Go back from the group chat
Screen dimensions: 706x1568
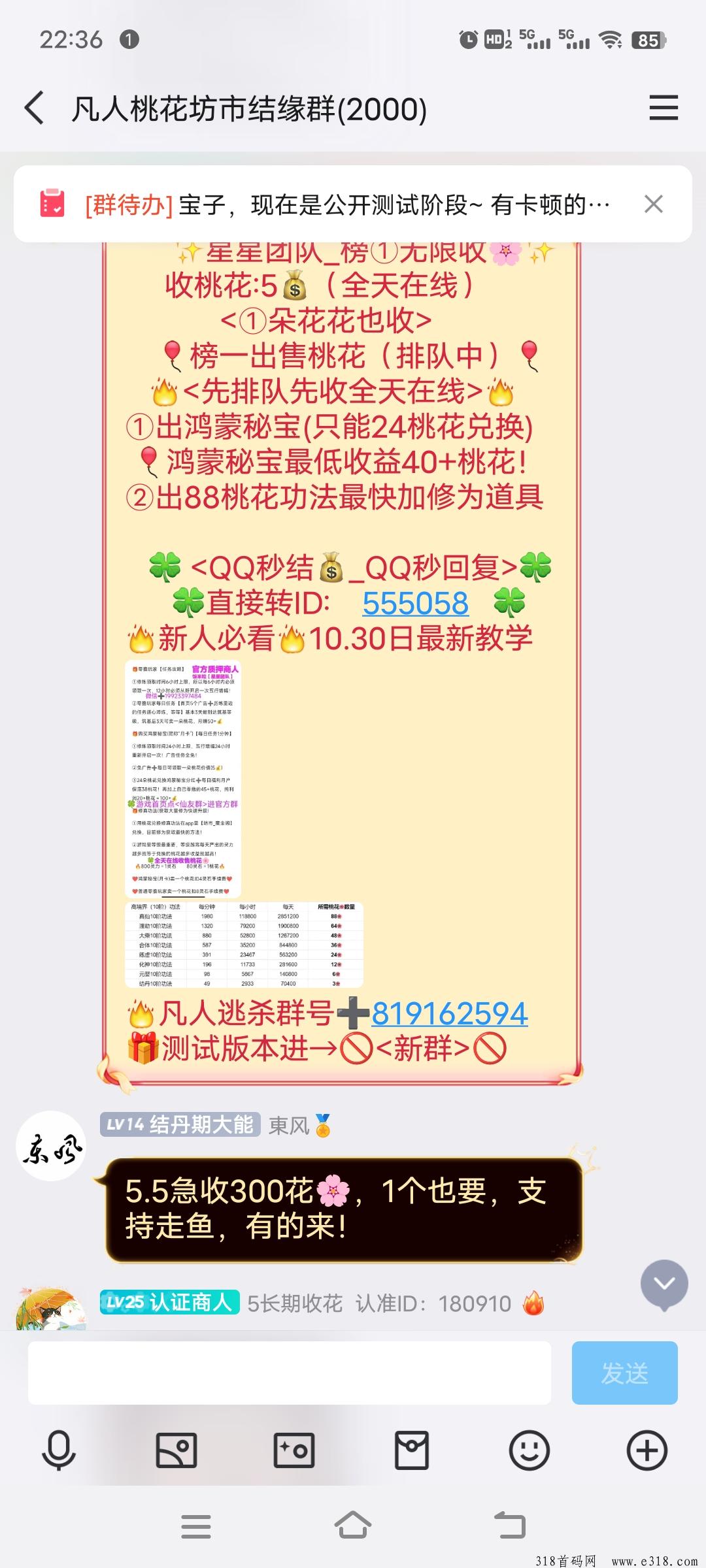click(x=35, y=108)
